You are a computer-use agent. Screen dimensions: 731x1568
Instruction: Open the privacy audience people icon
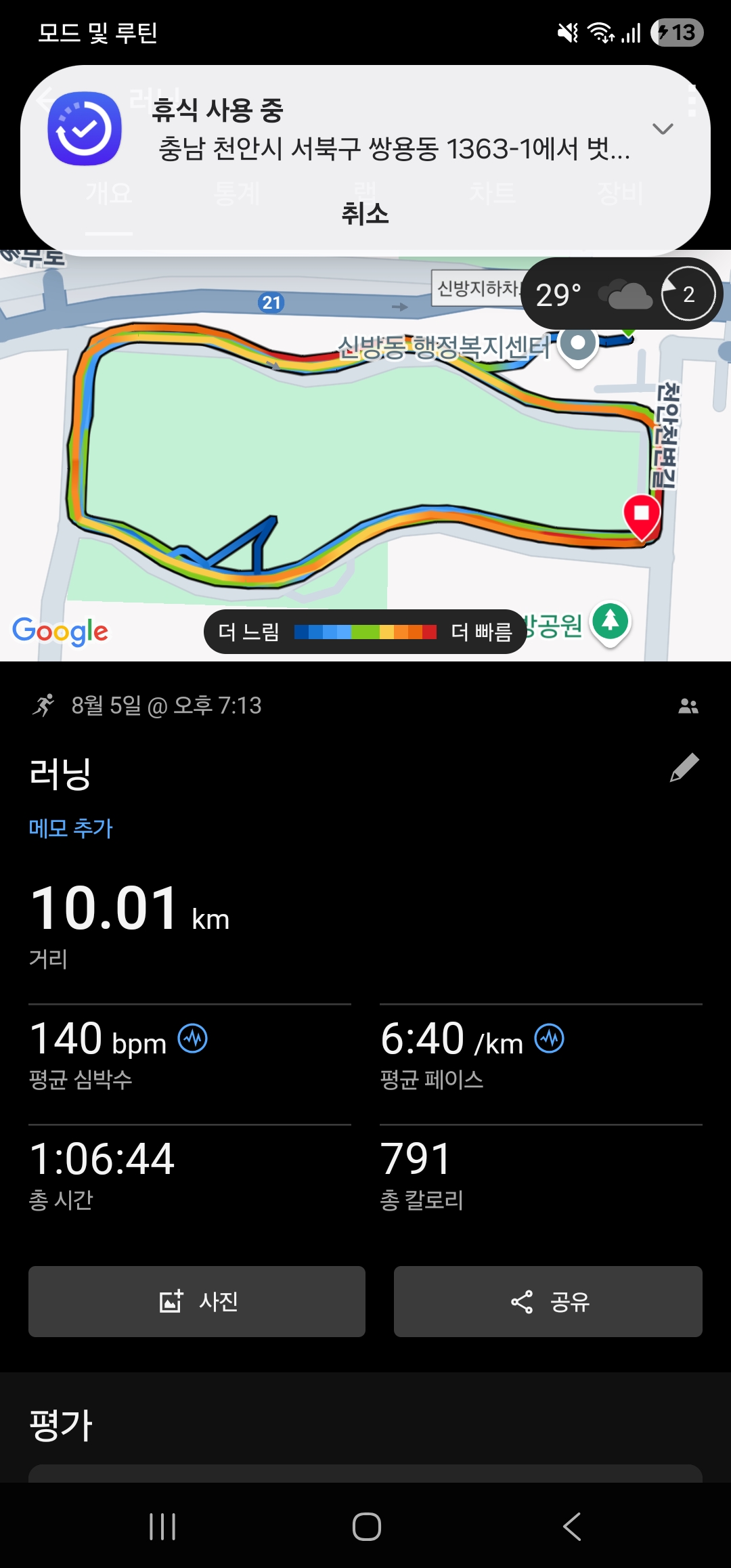(x=688, y=706)
